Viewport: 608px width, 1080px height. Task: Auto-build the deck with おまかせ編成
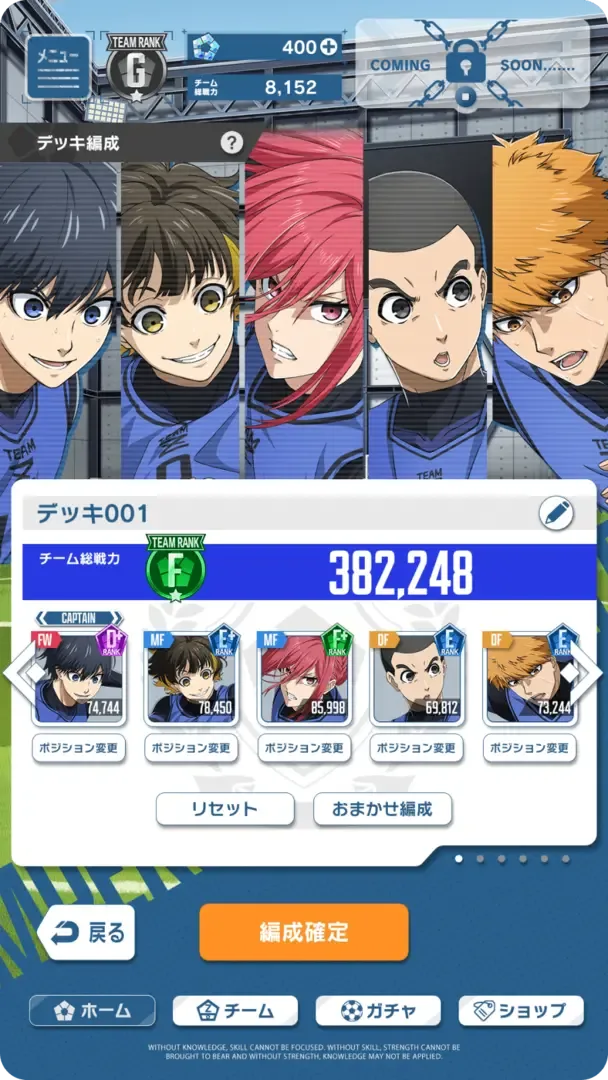383,809
